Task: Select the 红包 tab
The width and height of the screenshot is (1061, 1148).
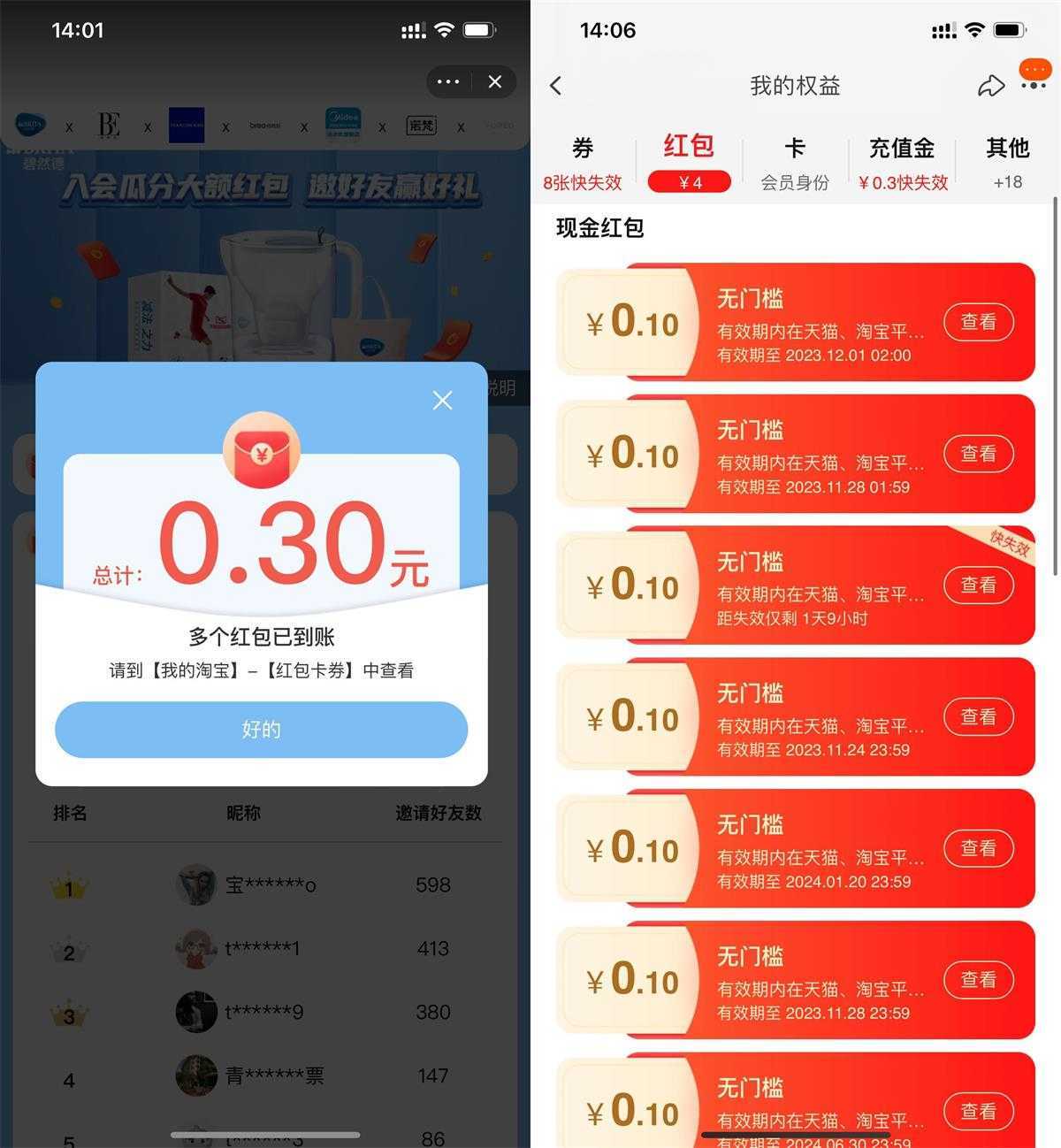Action: [689, 163]
